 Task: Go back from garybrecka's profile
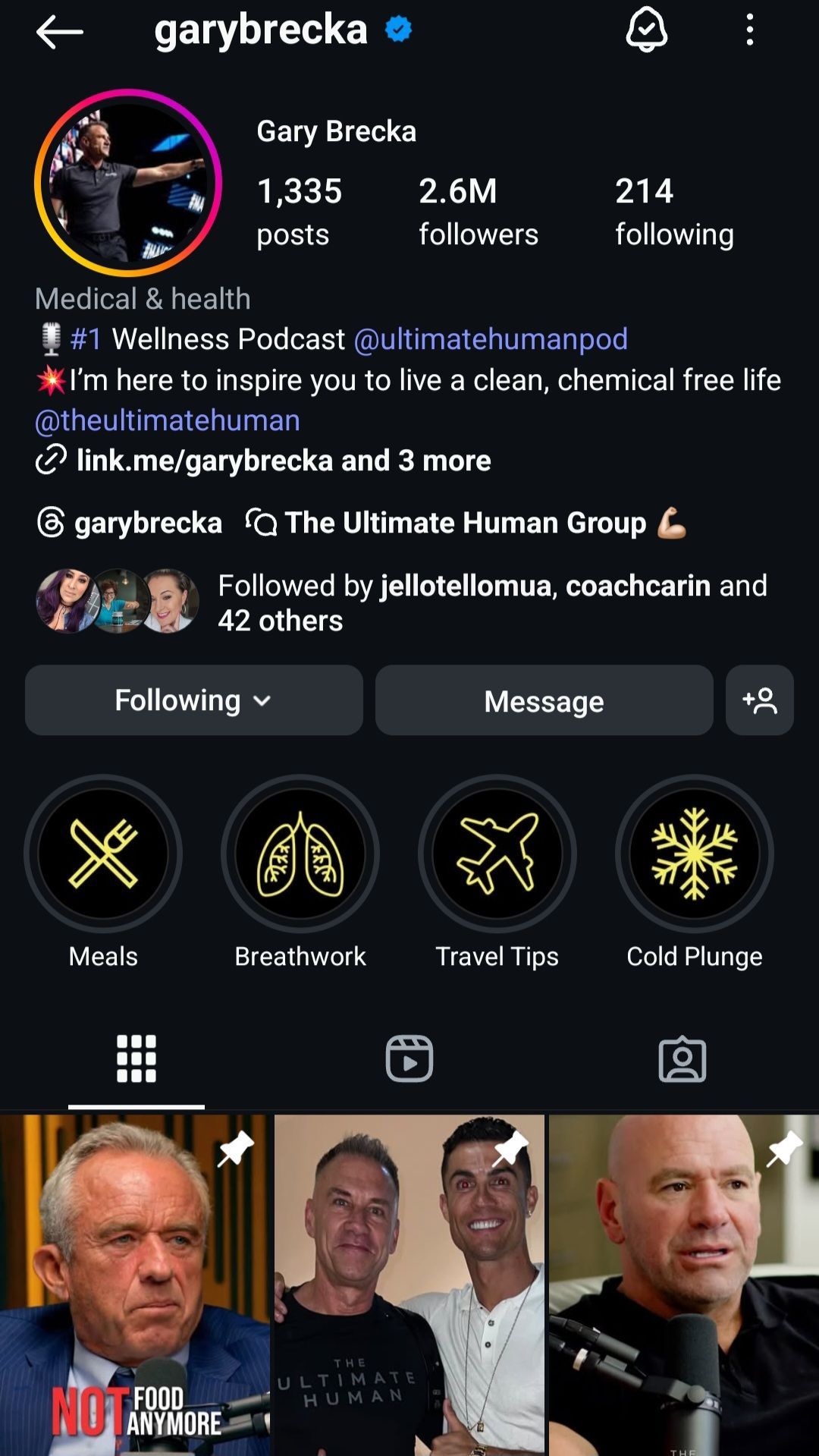[x=59, y=32]
